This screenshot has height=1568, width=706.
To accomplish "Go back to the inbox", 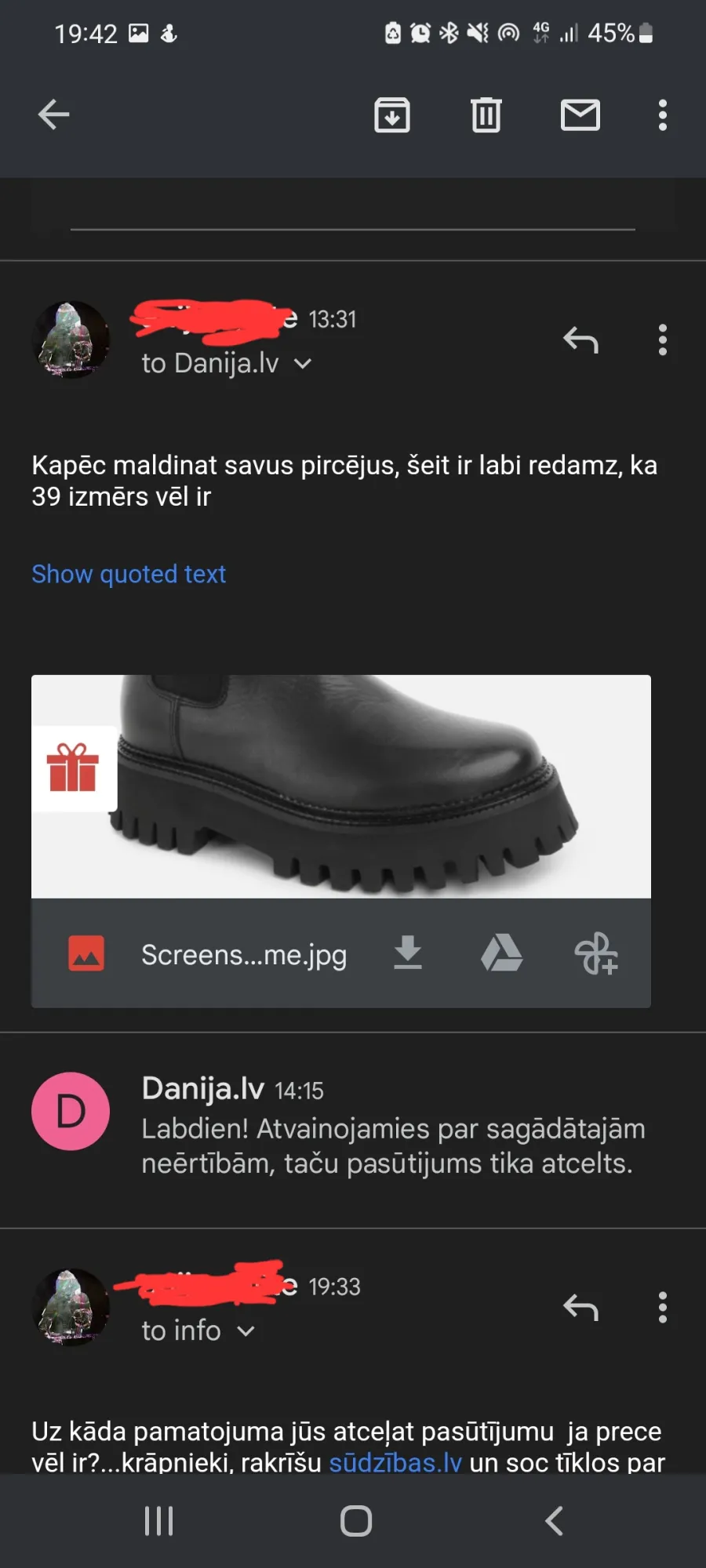I will tap(53, 115).
